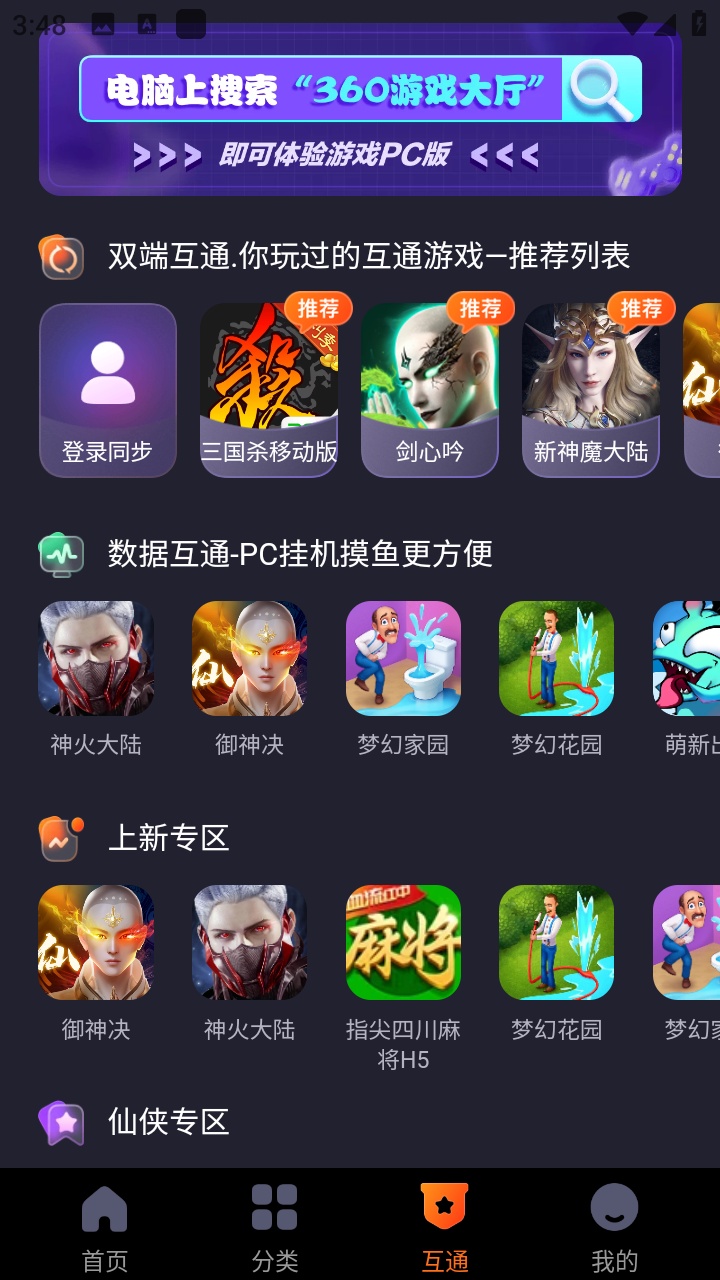Open the 剑心吟 game card

(x=430, y=390)
